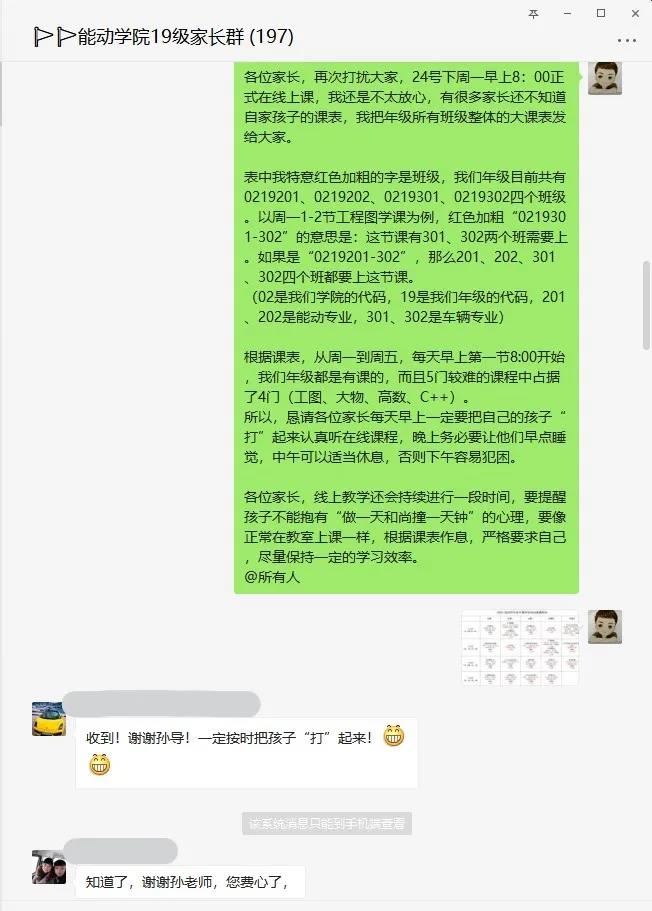Pin the chat window on top

click(534, 13)
